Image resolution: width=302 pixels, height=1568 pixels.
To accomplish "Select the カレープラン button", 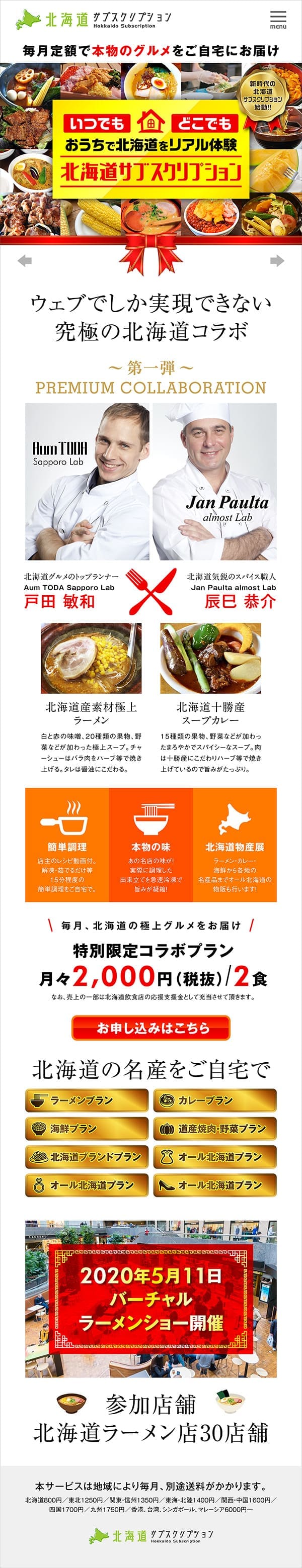I will point(214,1100).
